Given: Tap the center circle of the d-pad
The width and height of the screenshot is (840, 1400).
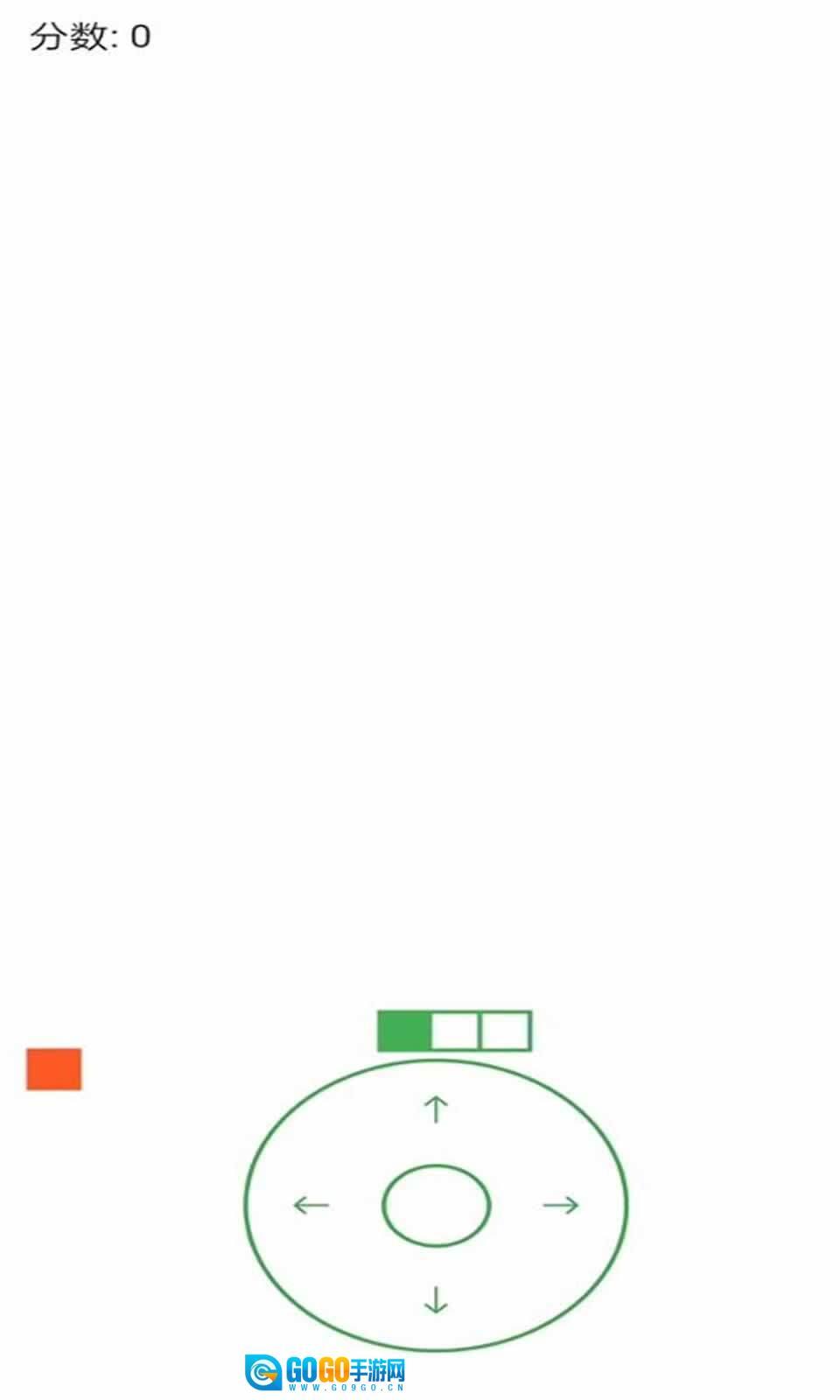Looking at the screenshot, I should point(436,1205).
